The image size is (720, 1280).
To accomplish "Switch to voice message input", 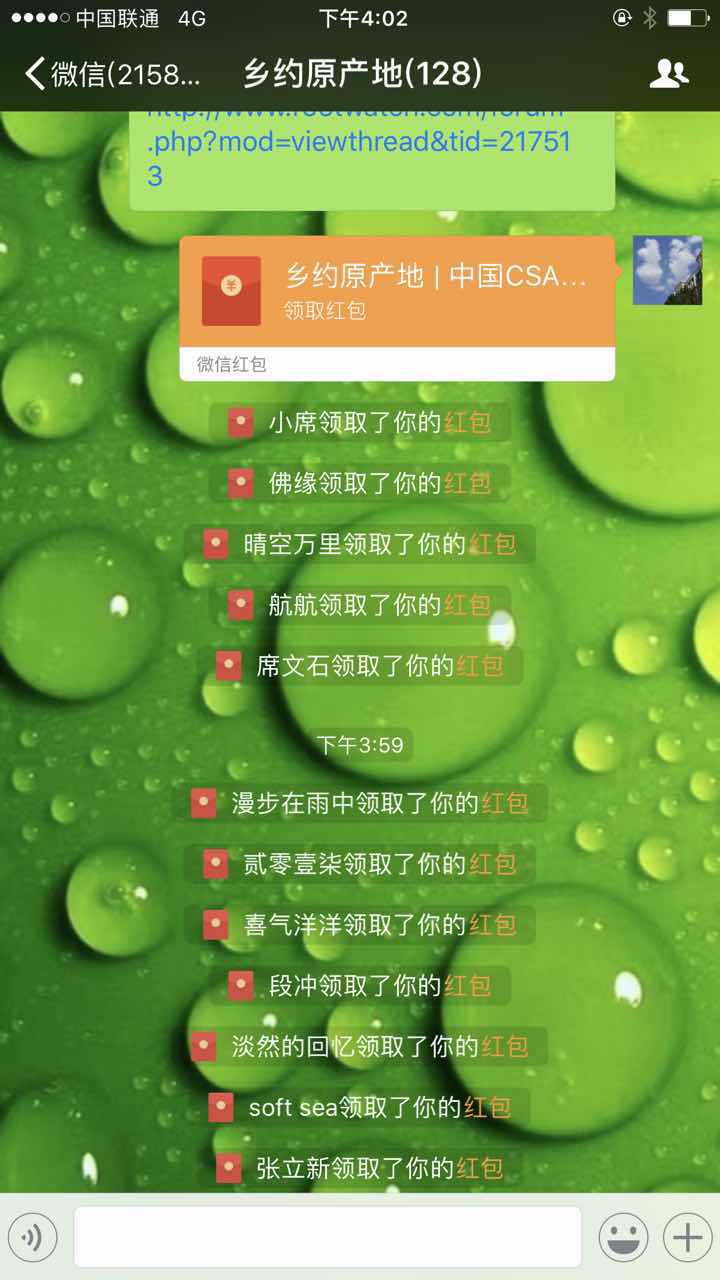I will tap(33, 1238).
